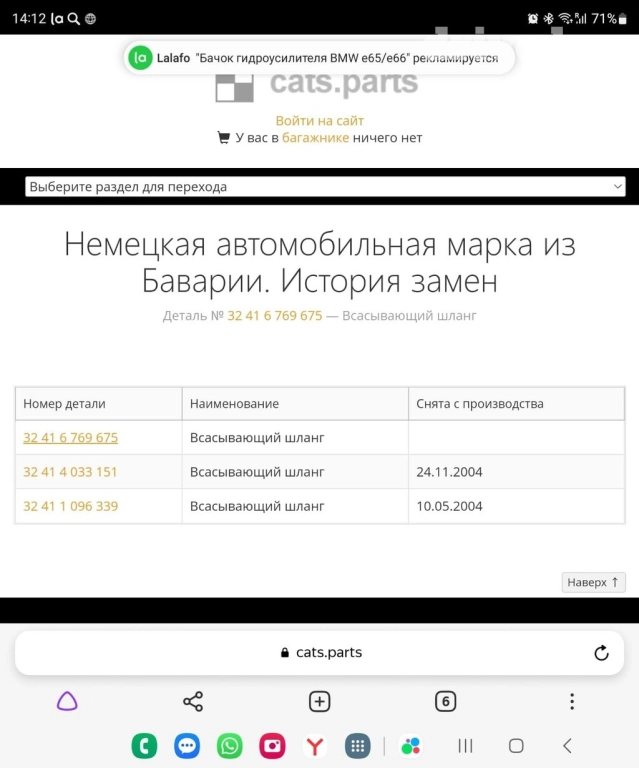This screenshot has height=768, width=639.
Task: Open the Lalafo notification banner
Action: coord(319,58)
